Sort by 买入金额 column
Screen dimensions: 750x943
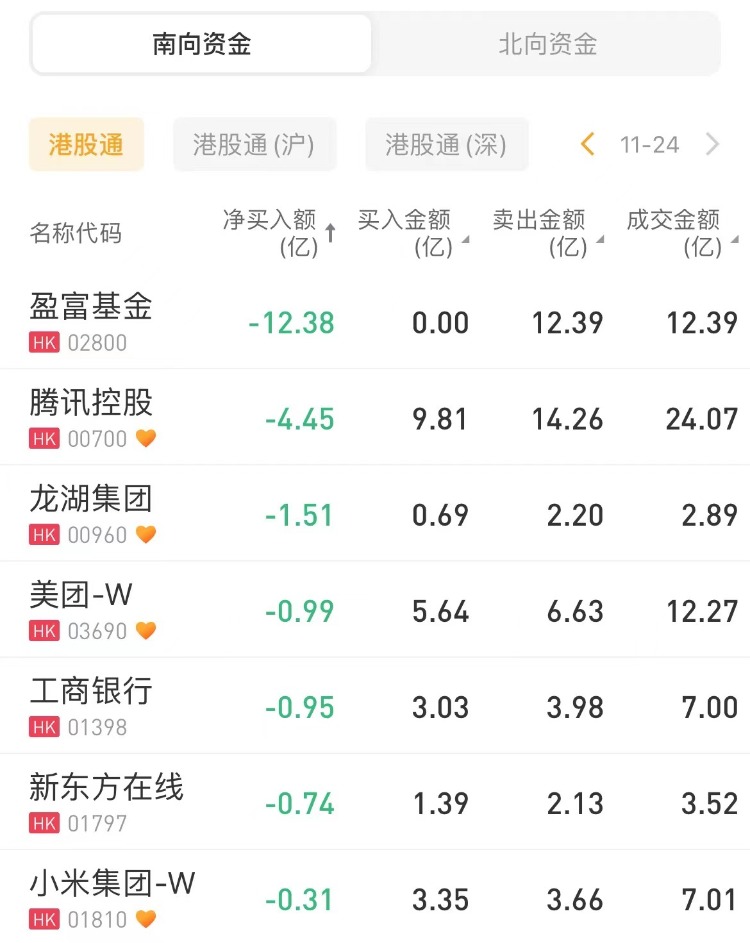tap(410, 232)
